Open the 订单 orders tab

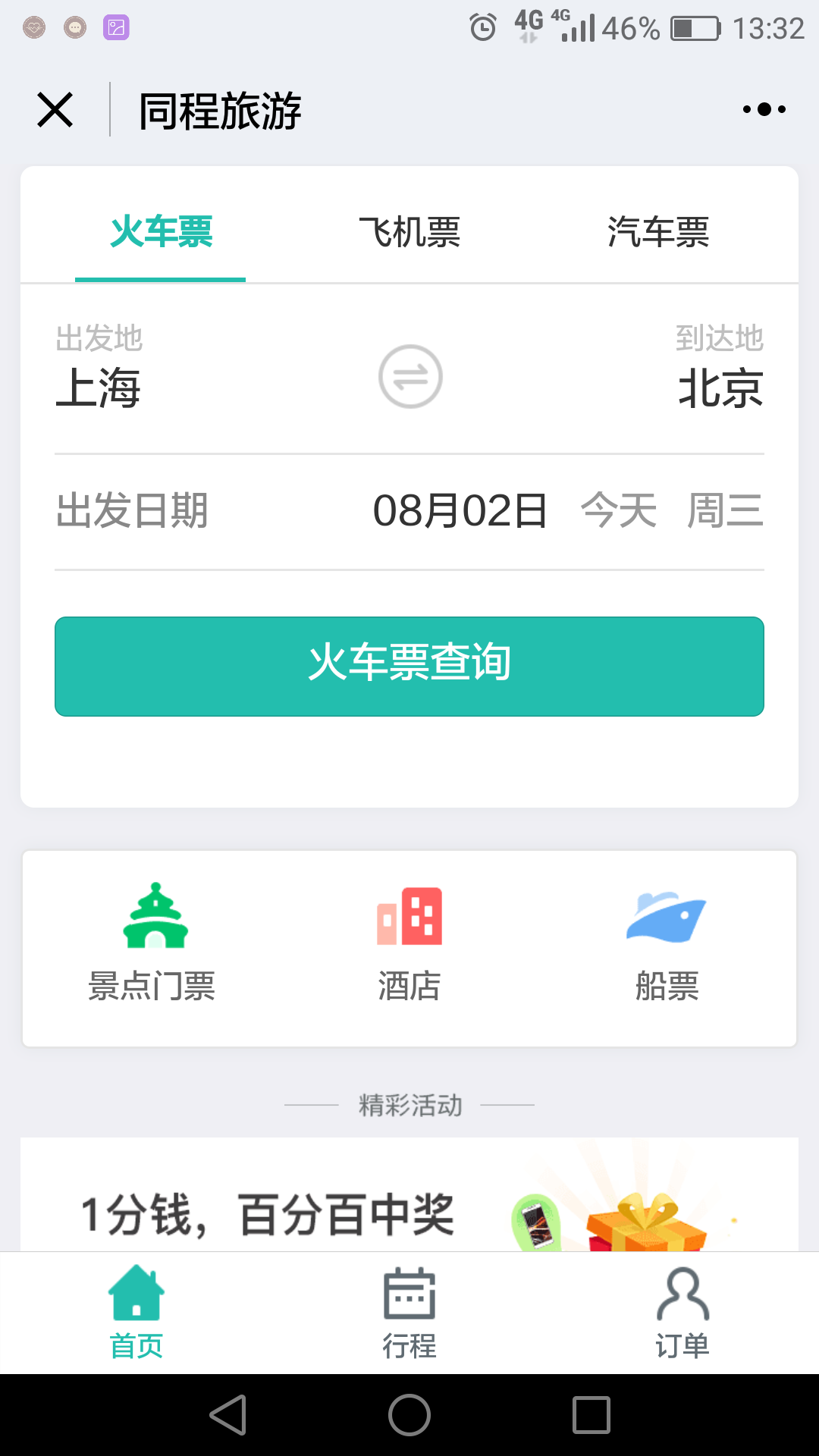coord(682,1312)
